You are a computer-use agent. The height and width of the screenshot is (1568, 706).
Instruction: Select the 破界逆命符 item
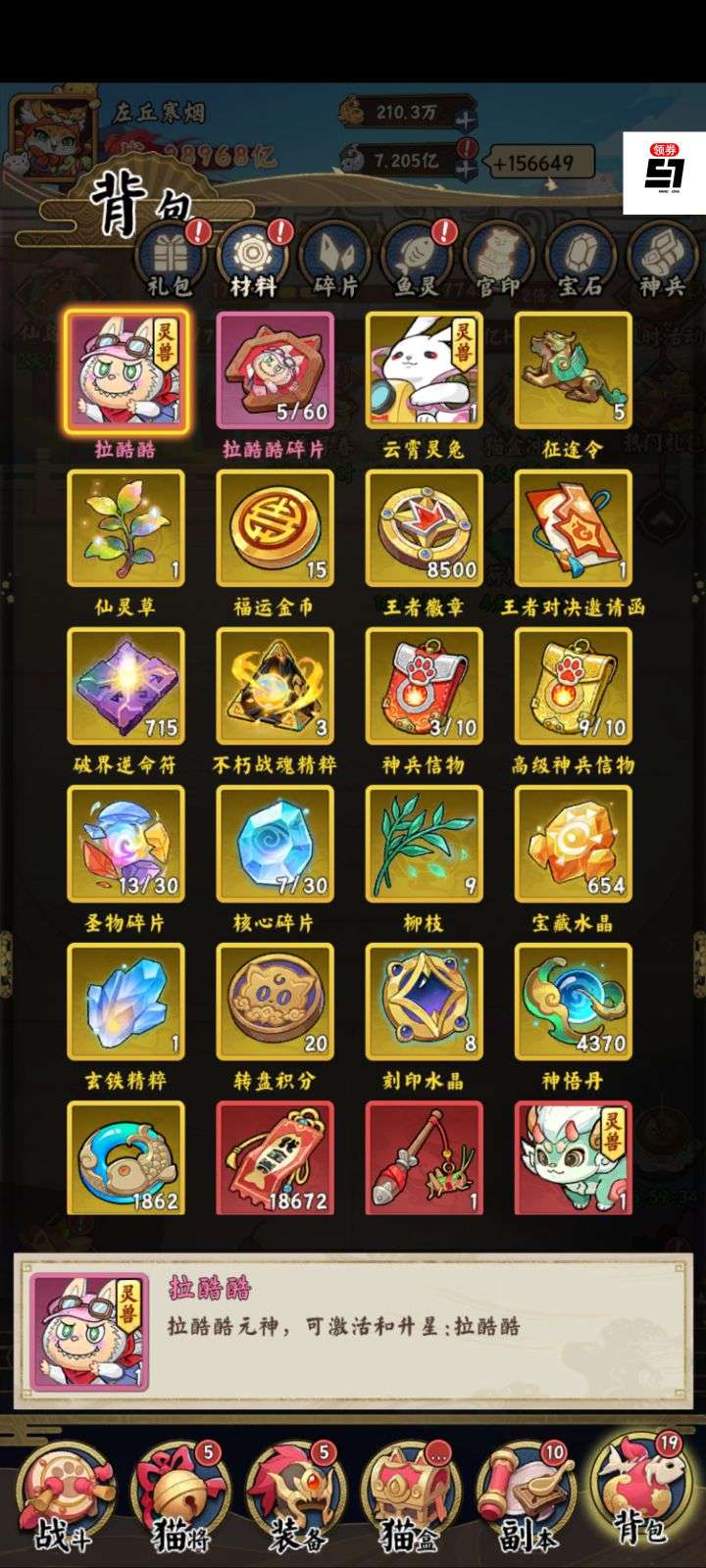click(126, 686)
